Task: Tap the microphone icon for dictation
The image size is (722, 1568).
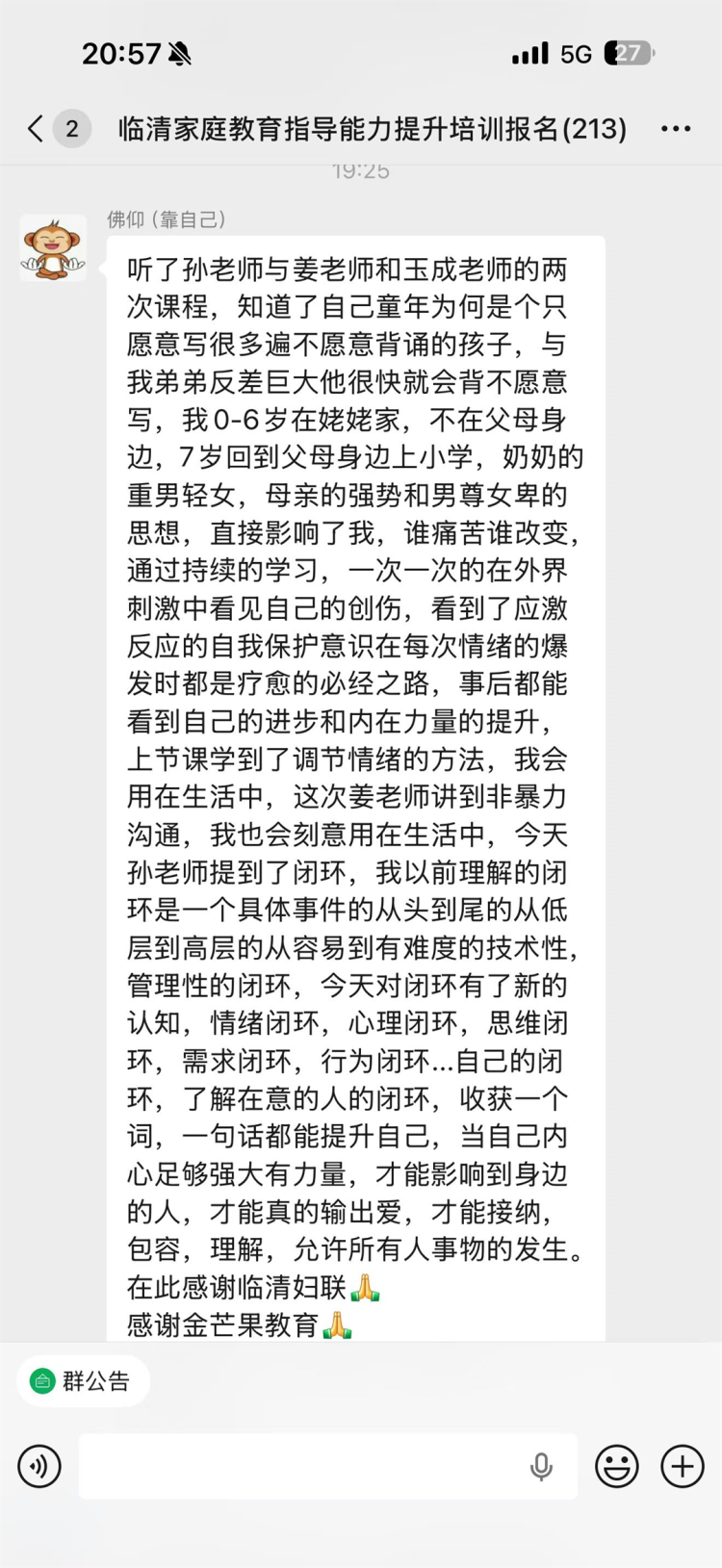Action: click(541, 1466)
